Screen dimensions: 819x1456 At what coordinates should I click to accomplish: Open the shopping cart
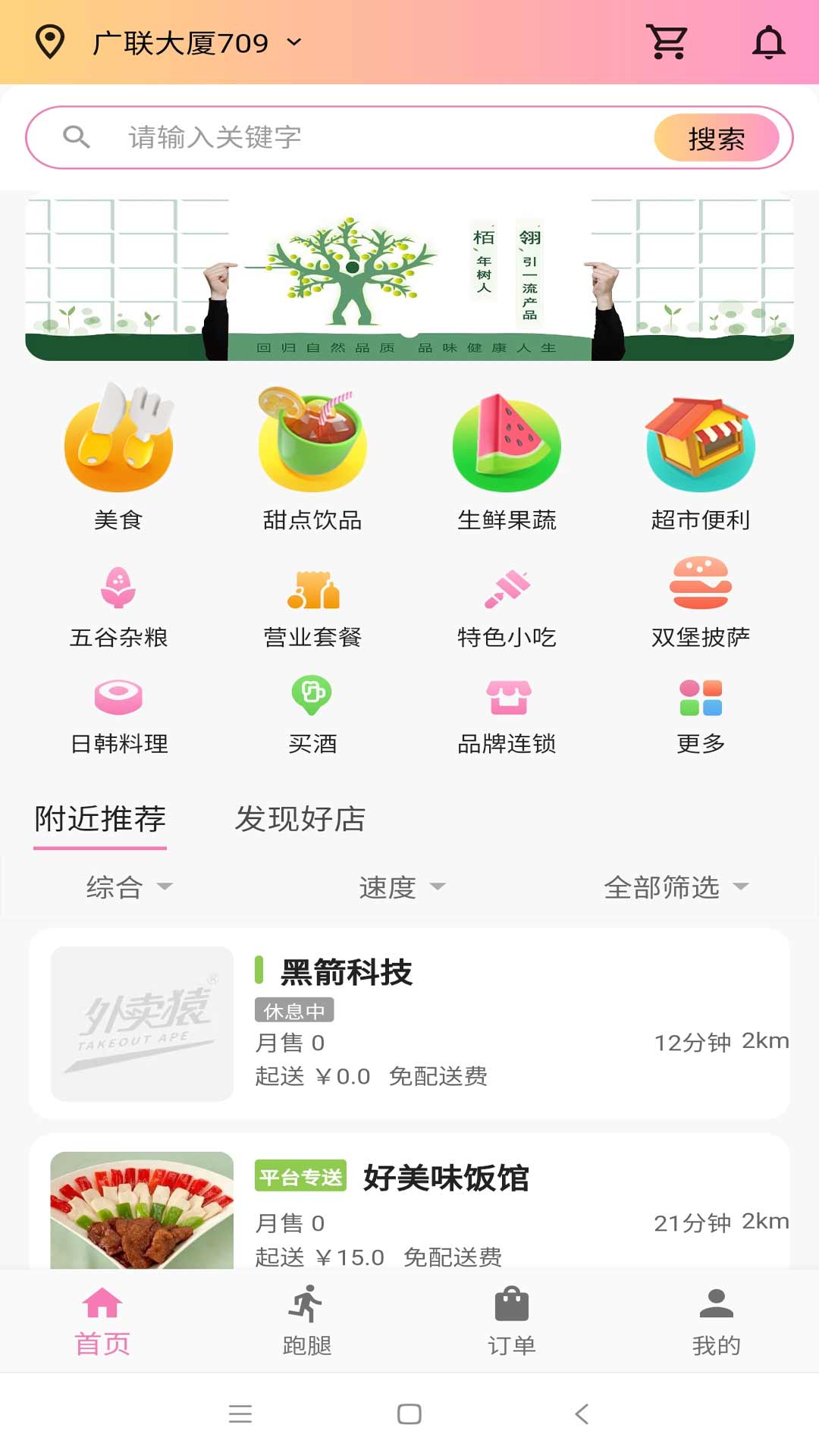(666, 42)
